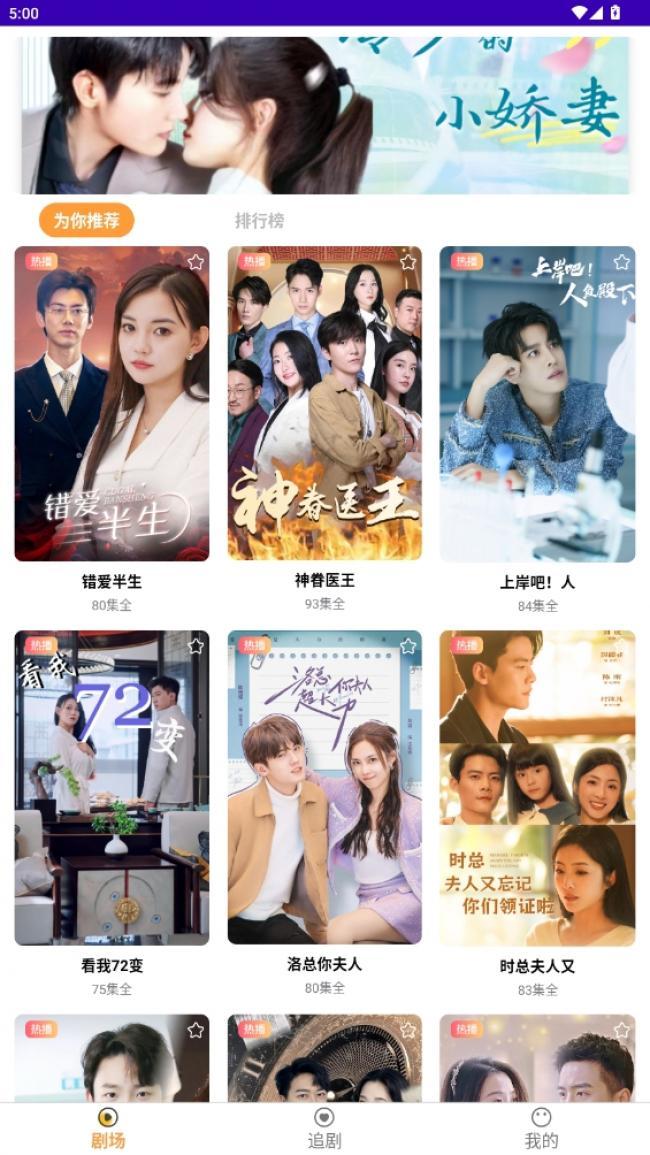
Task: Open the drama 神眷医王
Action: coord(325,403)
